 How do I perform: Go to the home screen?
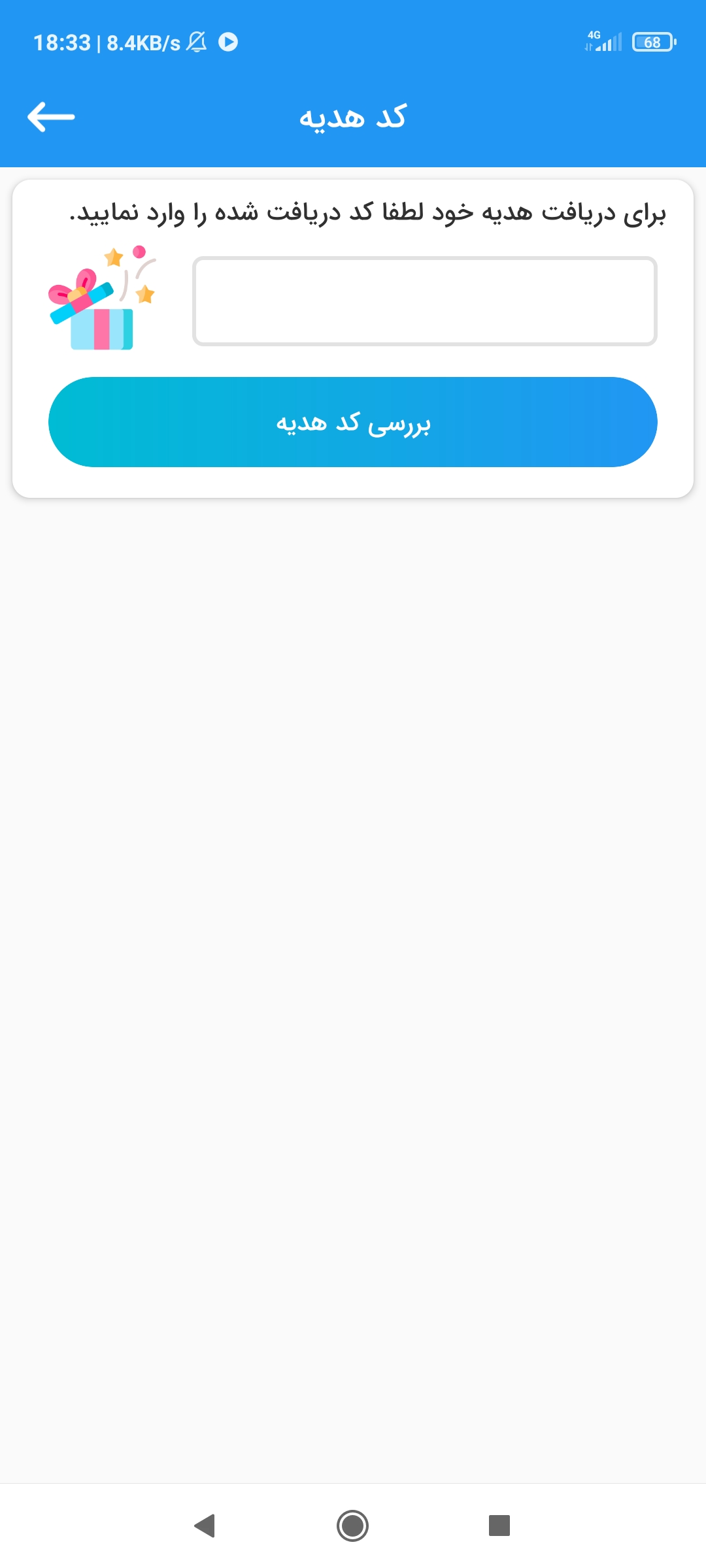coord(352,1526)
